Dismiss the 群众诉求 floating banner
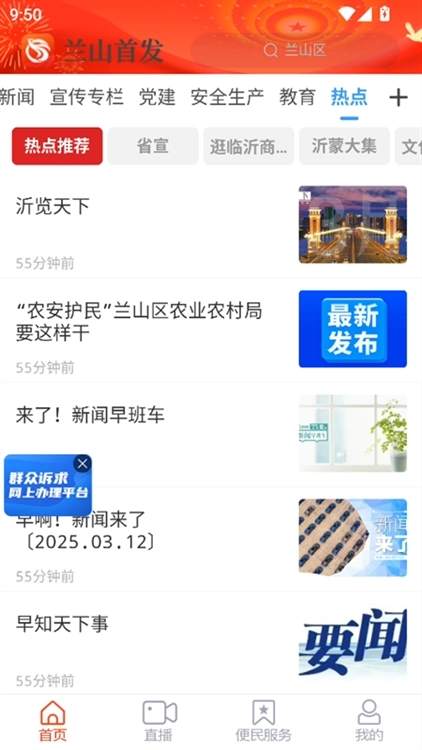Screen dimensions: 422x750 click(83, 463)
